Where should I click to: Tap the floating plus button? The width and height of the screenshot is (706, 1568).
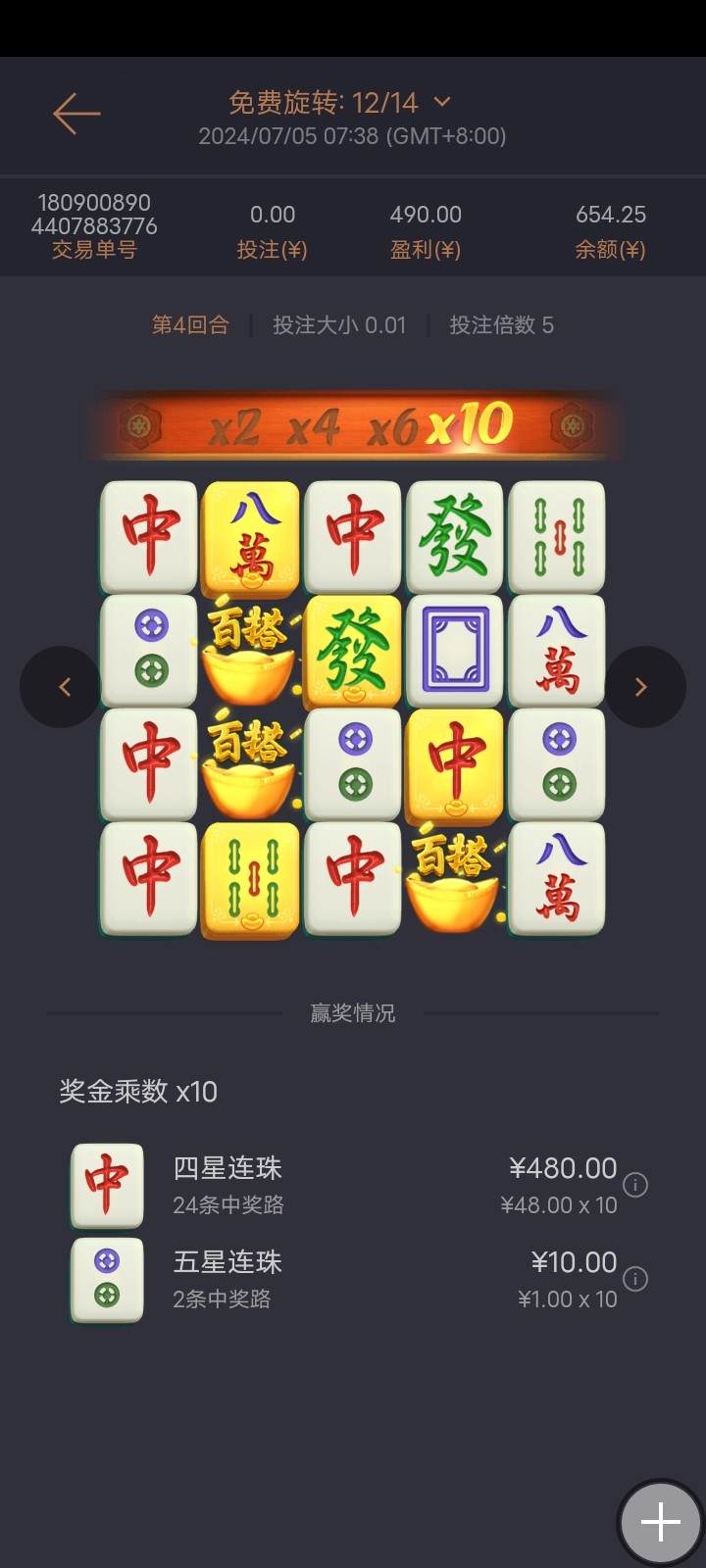tap(660, 1522)
